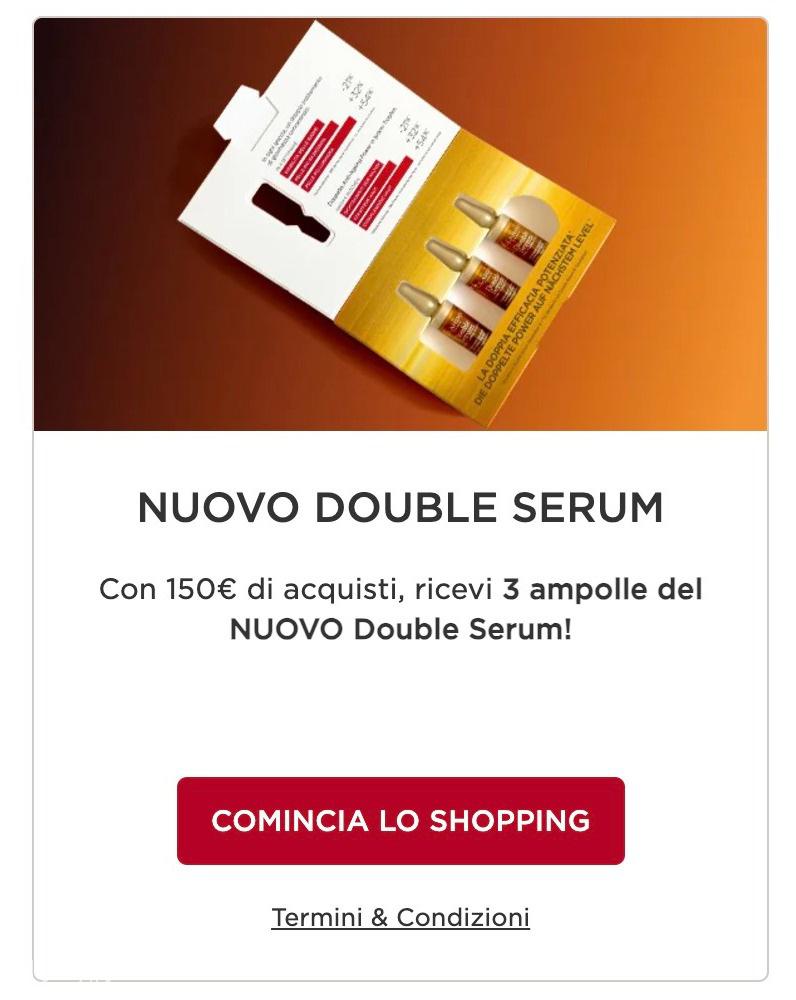Tap the Comincia lo shopping button
This screenshot has width=796, height=1000.
400,821
